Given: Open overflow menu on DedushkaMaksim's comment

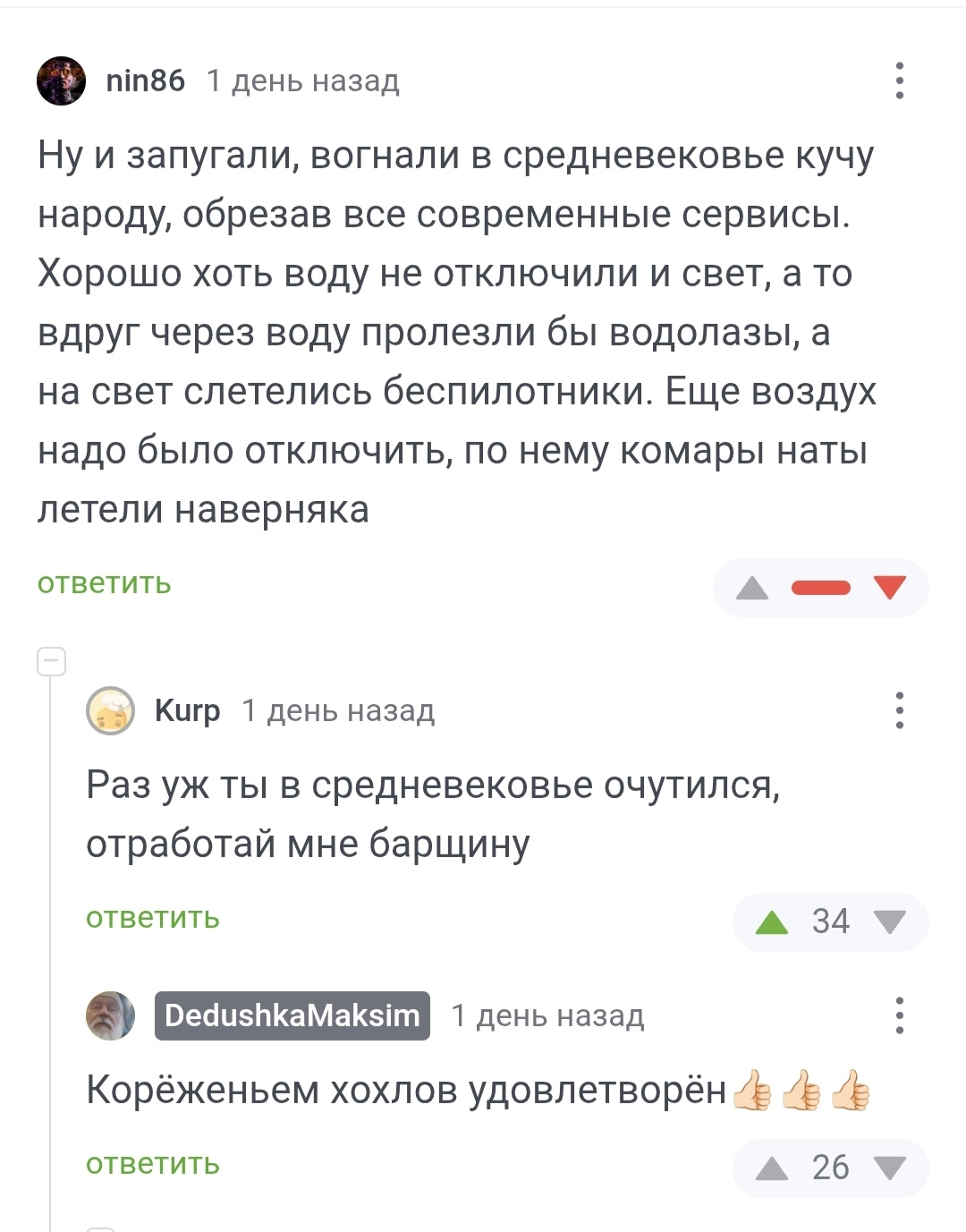Looking at the screenshot, I should pyautogui.click(x=899, y=1015).
